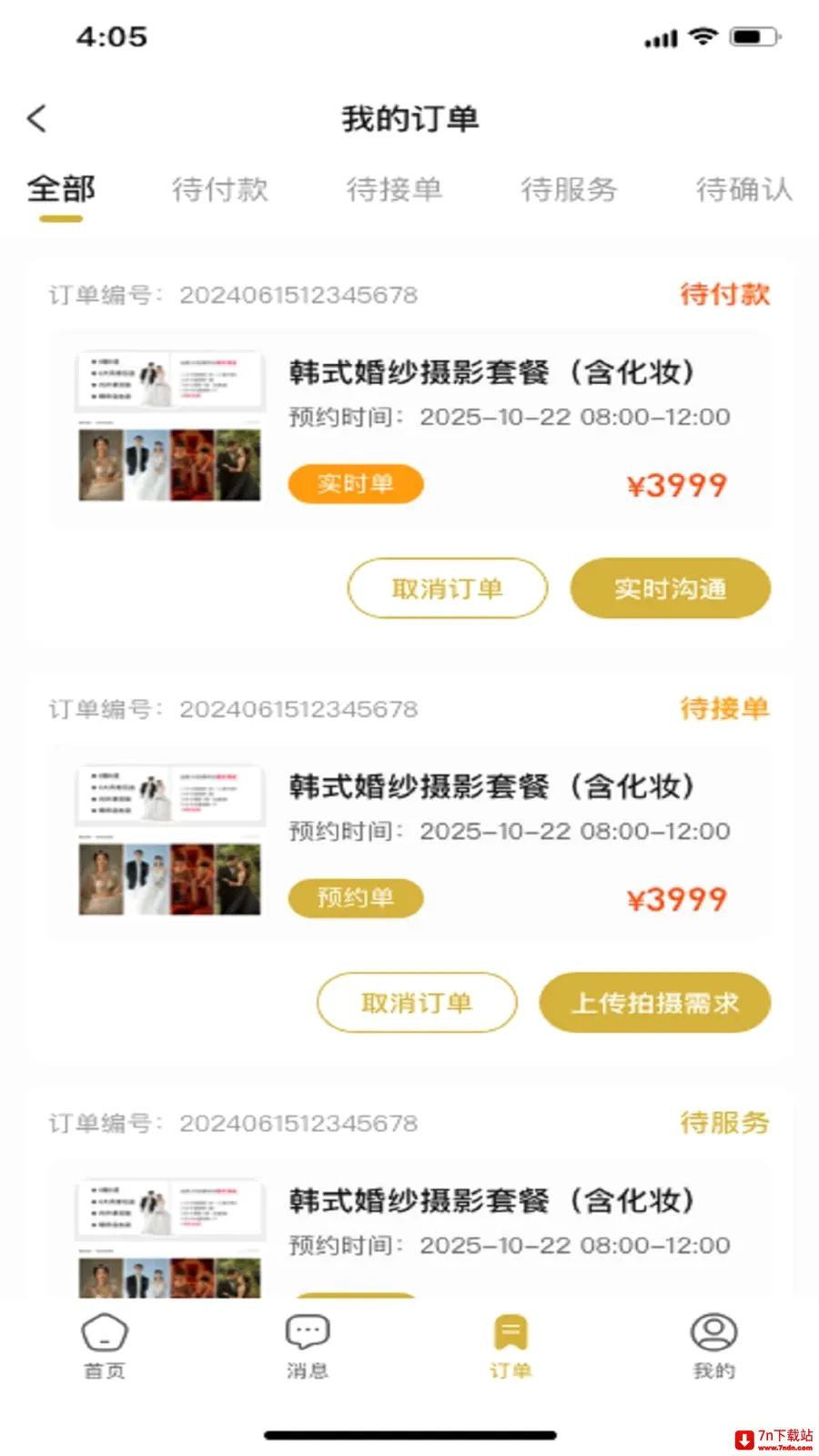Image resolution: width=819 pixels, height=1456 pixels.
Task: Select 订单 in bottom navigation
Action: [x=511, y=1347]
